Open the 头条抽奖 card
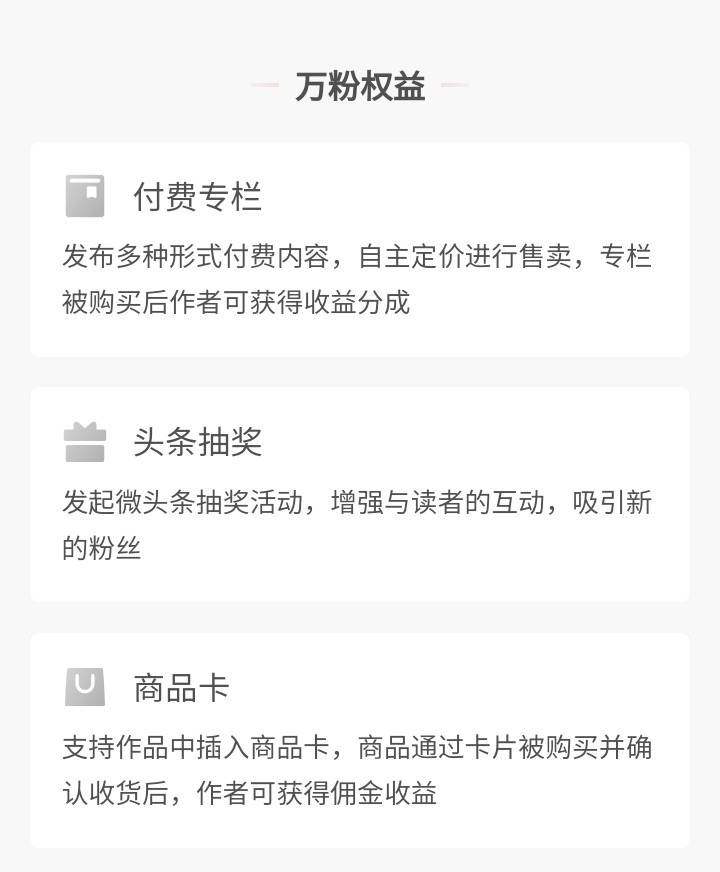The height and width of the screenshot is (872, 720). pos(360,492)
